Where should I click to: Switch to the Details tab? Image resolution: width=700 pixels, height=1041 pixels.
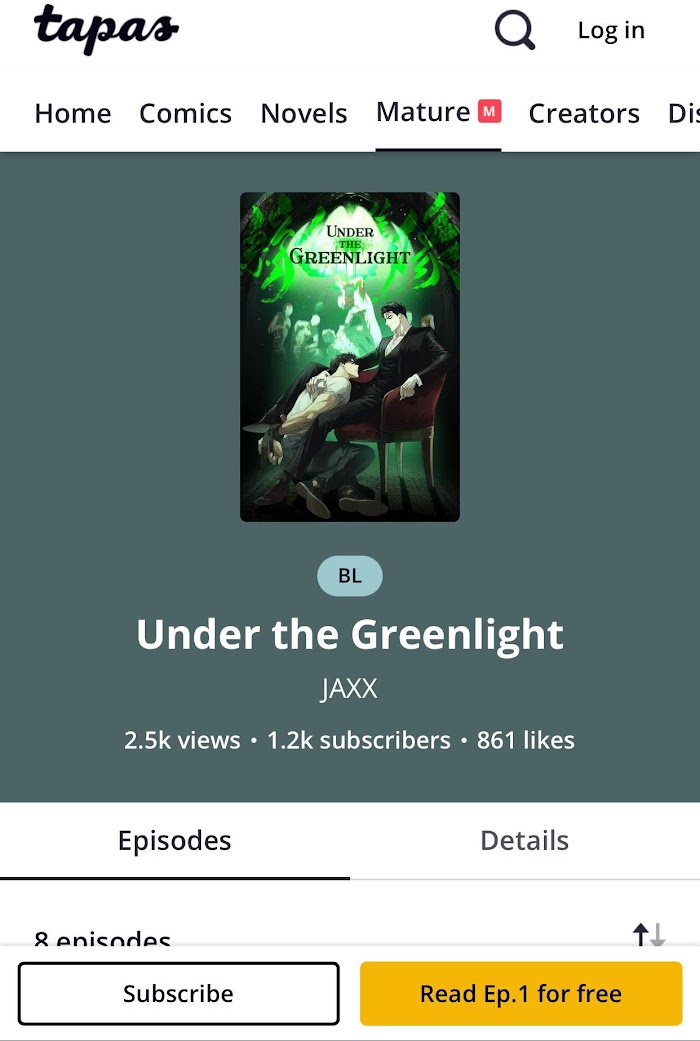525,841
